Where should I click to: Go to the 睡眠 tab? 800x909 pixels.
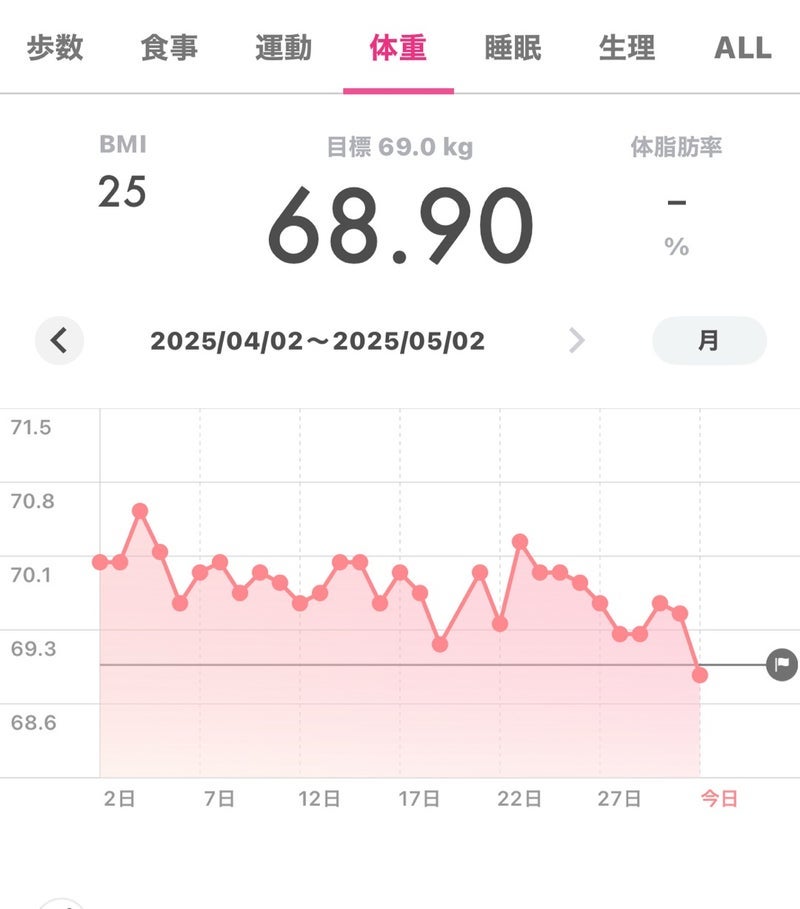512,48
